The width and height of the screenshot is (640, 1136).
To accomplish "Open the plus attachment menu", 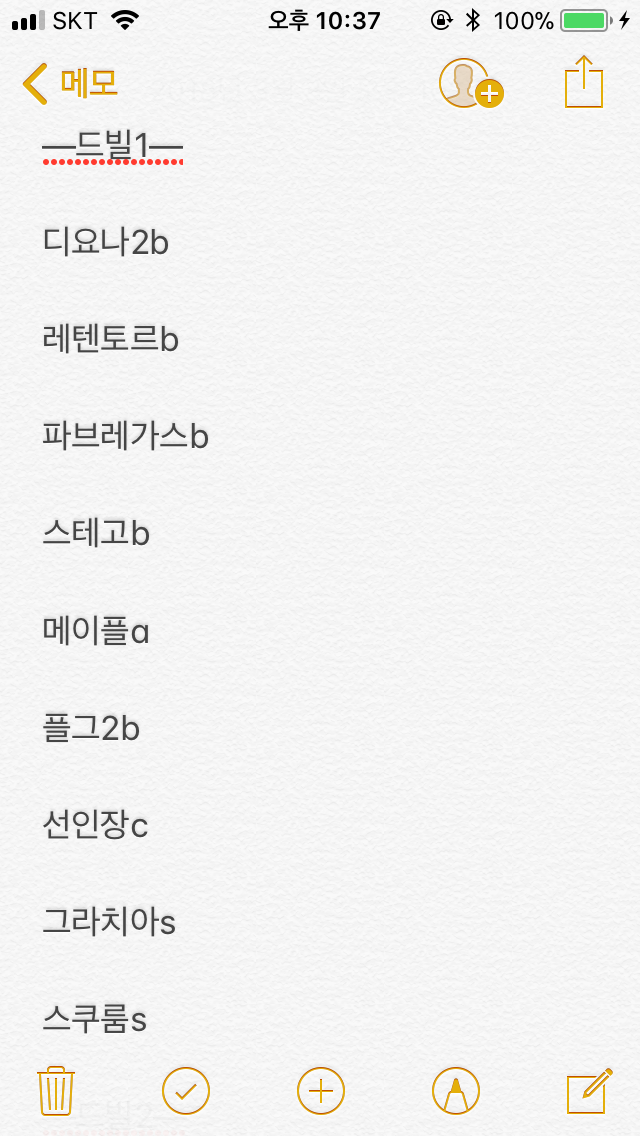I will click(320, 1090).
